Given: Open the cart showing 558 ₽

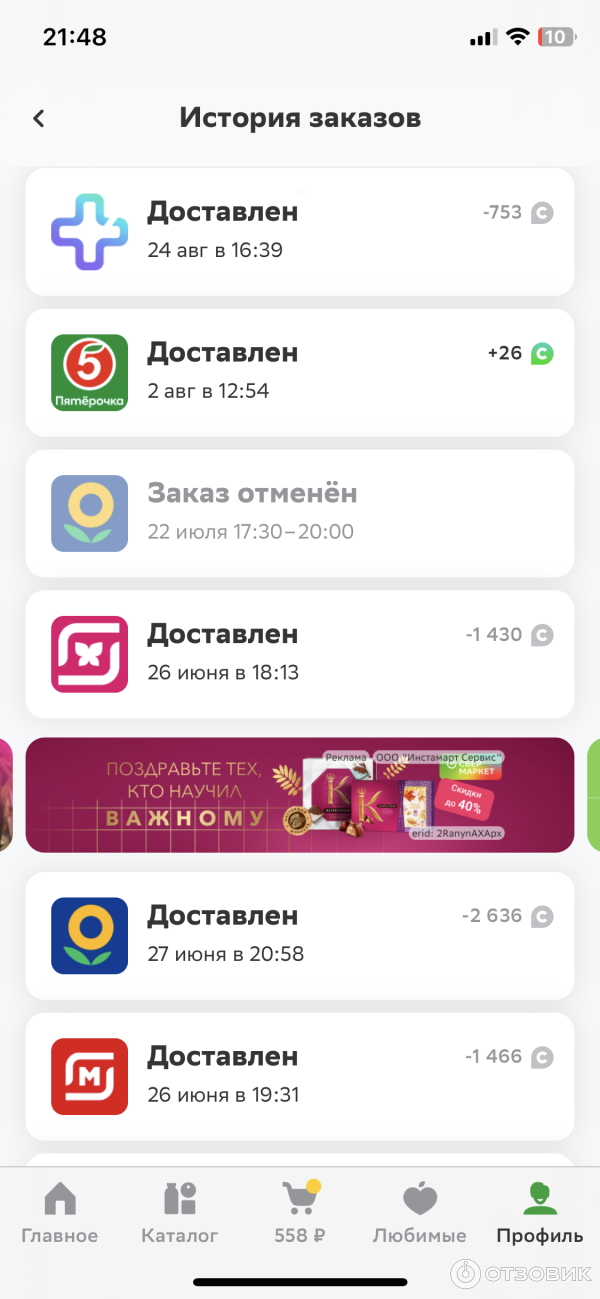Looking at the screenshot, I should [x=300, y=1212].
